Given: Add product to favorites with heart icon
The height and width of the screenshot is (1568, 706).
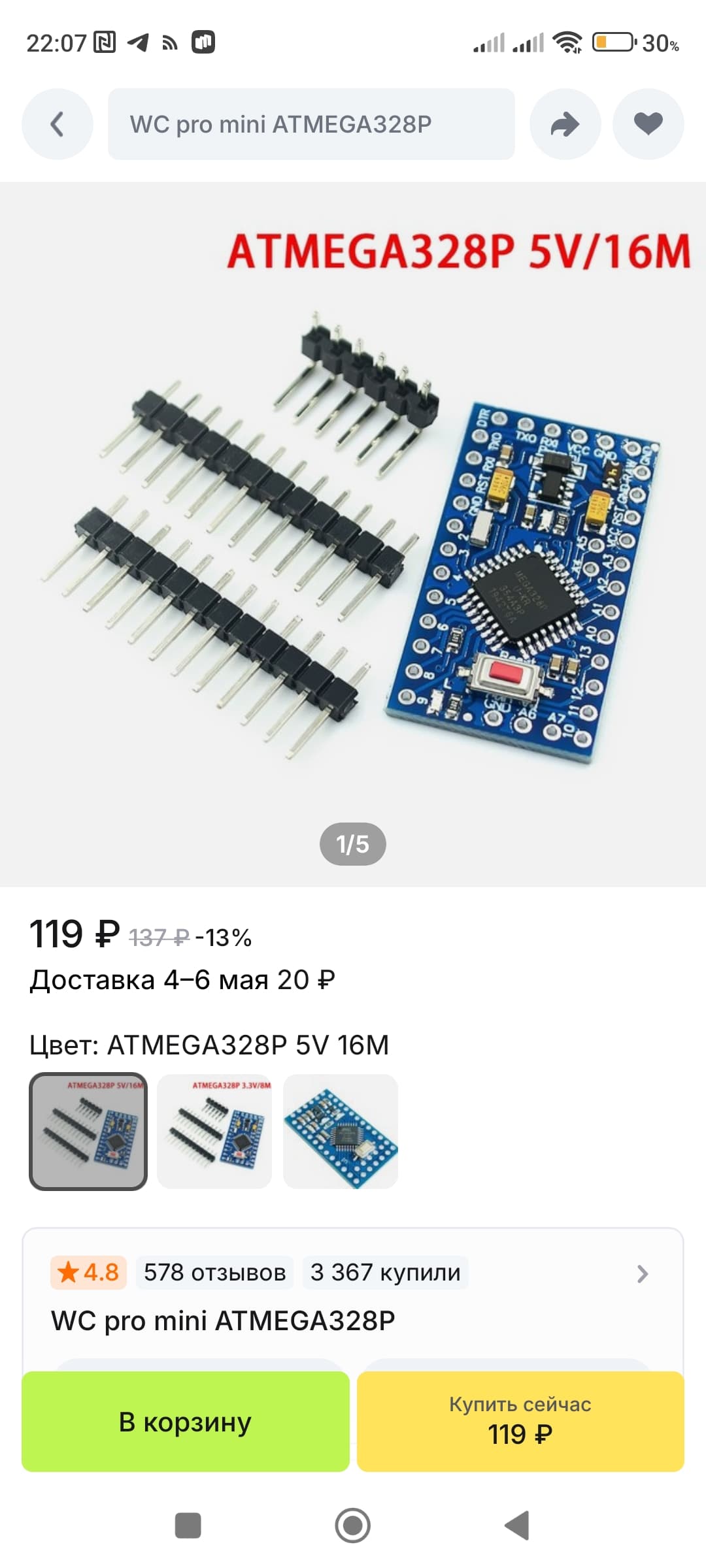Looking at the screenshot, I should pyautogui.click(x=648, y=124).
